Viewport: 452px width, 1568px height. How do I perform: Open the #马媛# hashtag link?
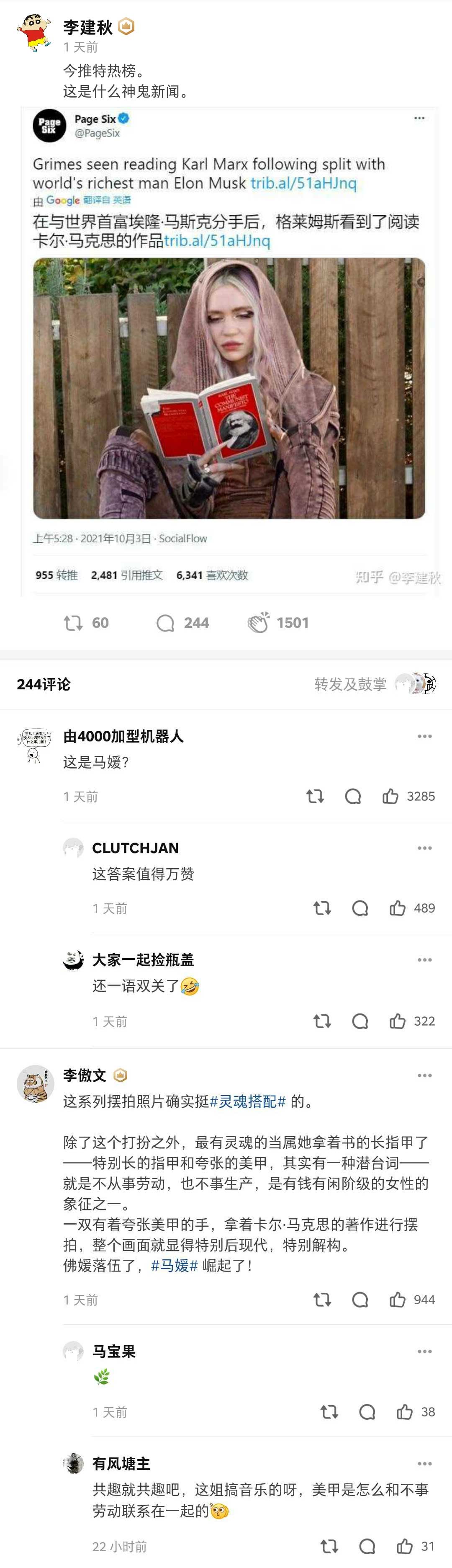pos(175,1266)
